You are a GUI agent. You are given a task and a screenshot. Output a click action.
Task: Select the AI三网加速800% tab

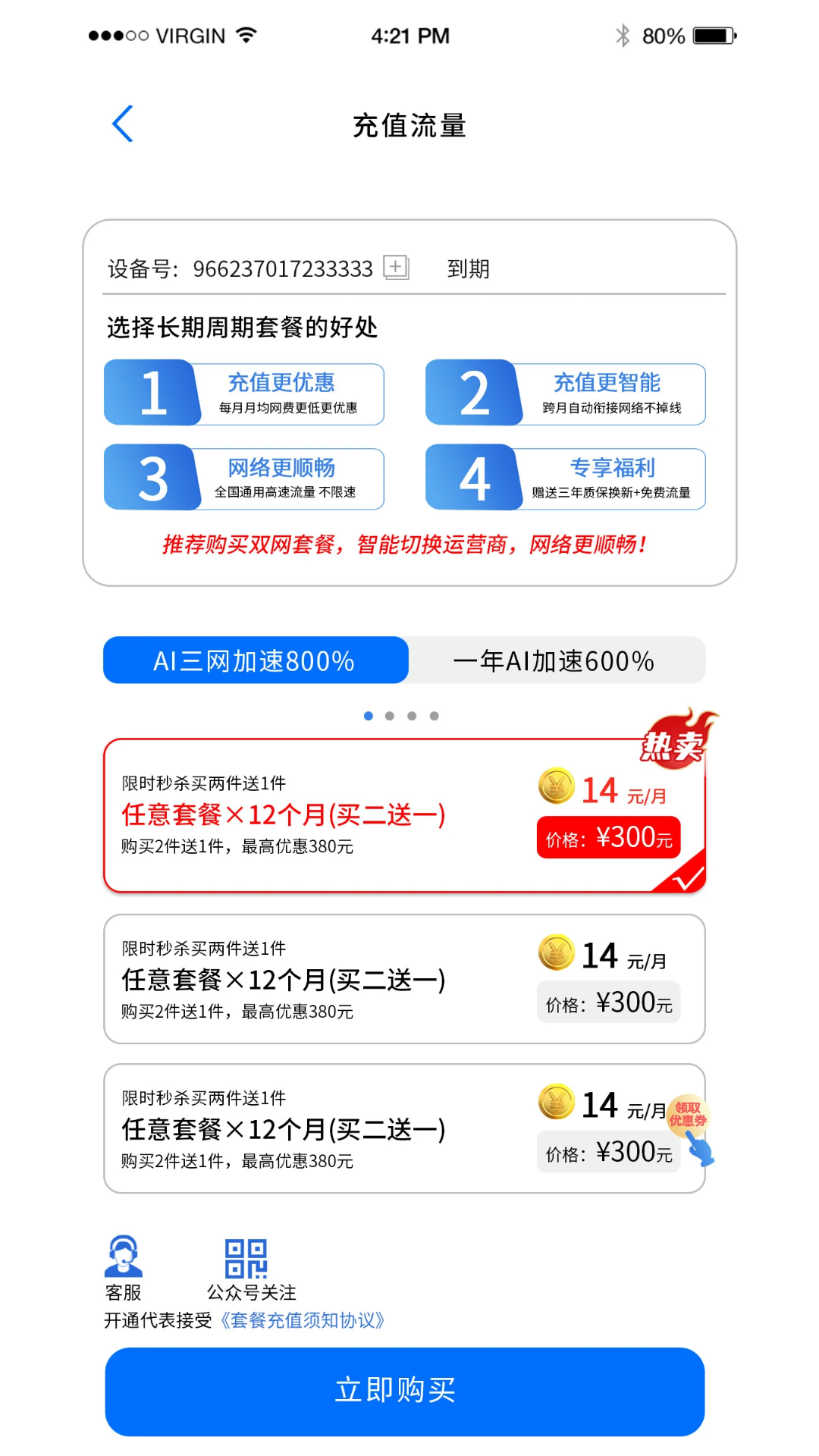click(x=255, y=661)
